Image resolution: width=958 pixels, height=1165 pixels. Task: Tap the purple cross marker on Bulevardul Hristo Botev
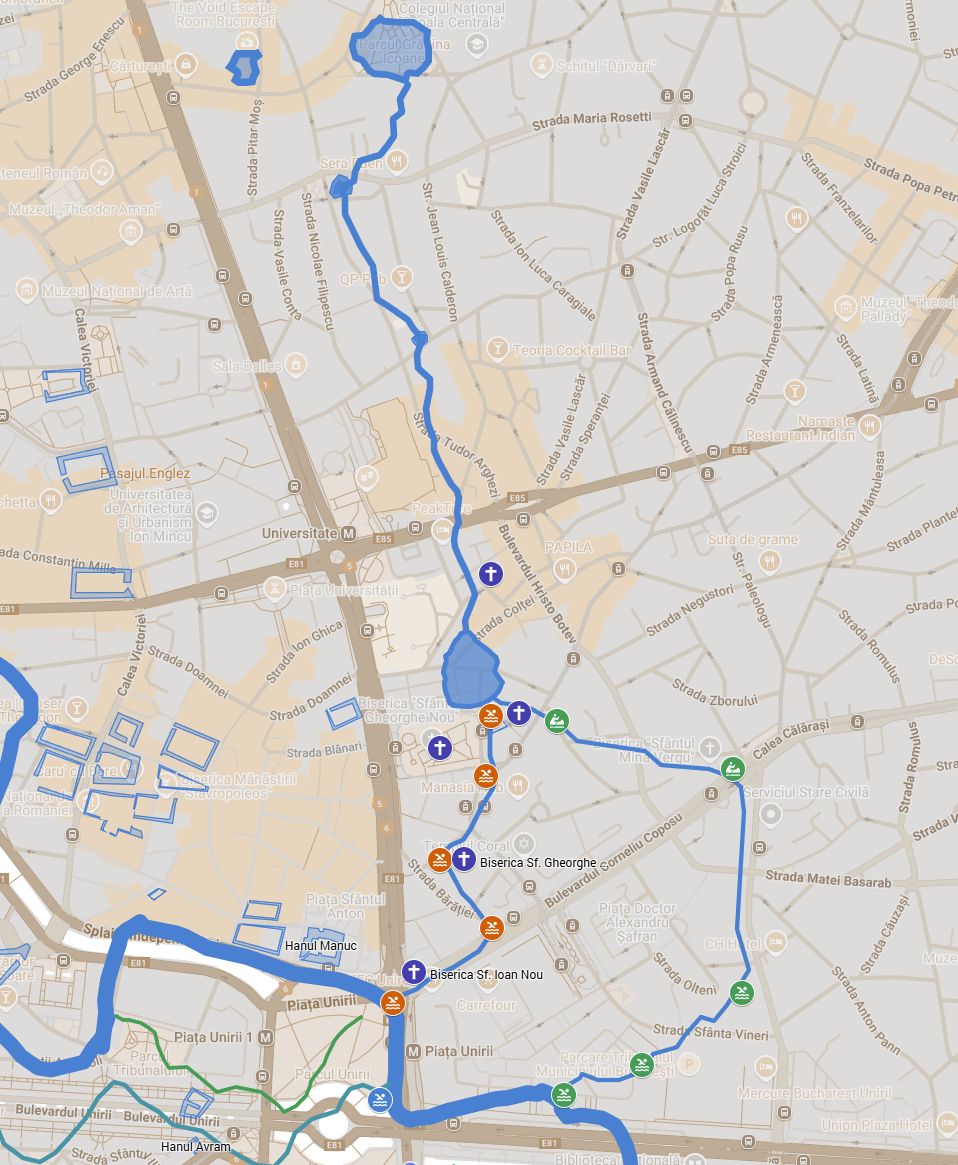(x=490, y=574)
